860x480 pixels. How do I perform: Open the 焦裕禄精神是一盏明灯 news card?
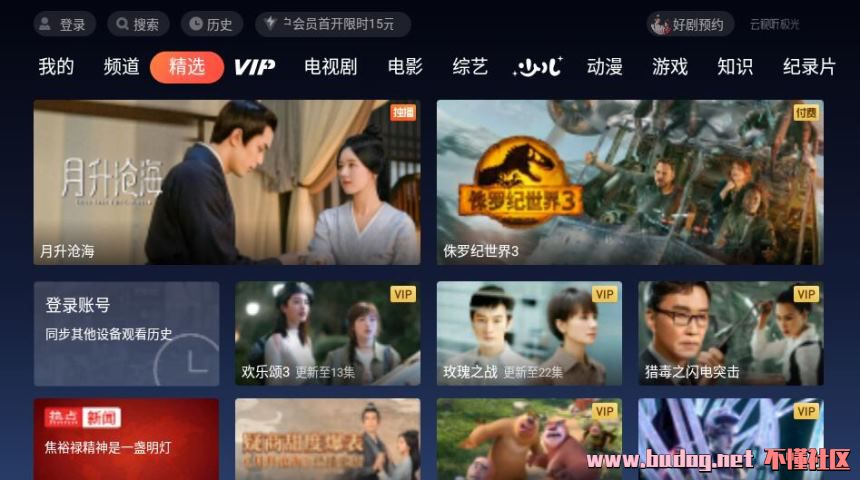(x=126, y=438)
